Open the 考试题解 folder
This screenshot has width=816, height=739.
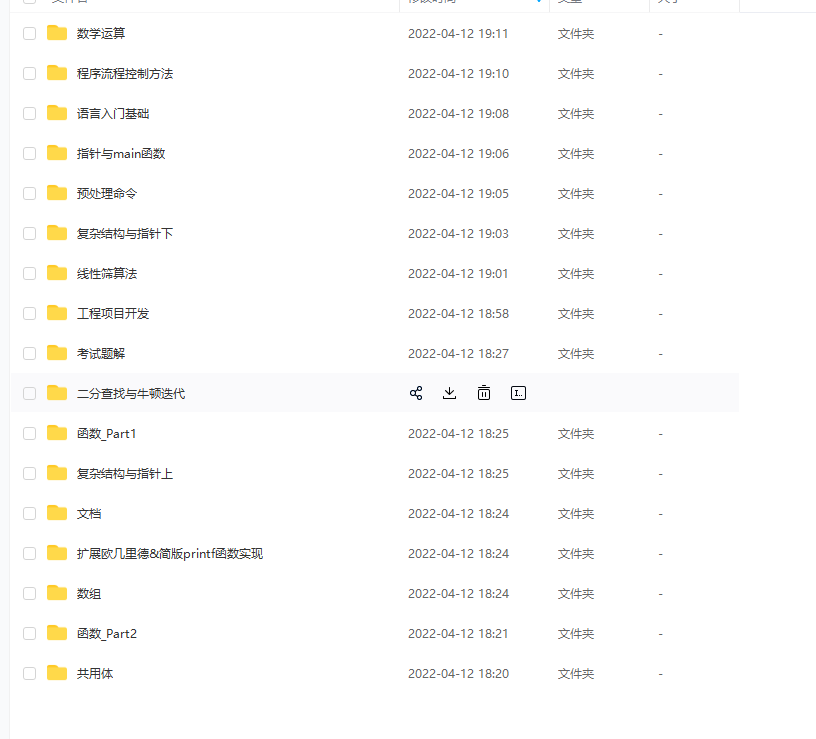click(100, 353)
